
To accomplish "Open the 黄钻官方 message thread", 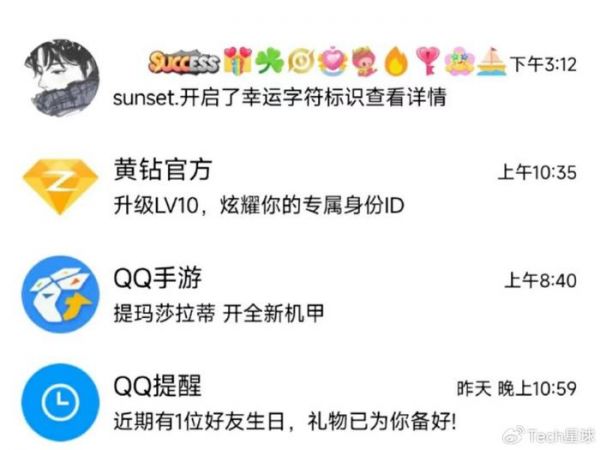I will [x=300, y=189].
